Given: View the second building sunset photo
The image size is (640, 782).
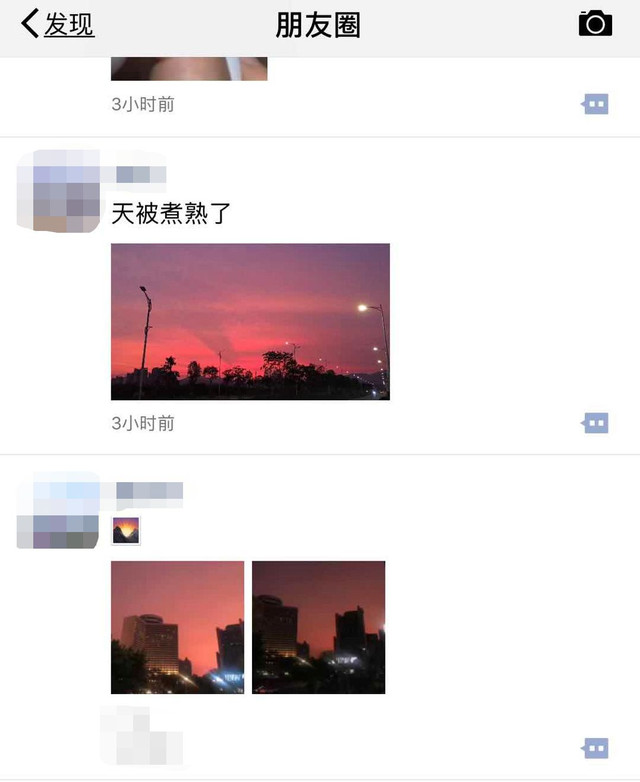Looking at the screenshot, I should point(318,627).
